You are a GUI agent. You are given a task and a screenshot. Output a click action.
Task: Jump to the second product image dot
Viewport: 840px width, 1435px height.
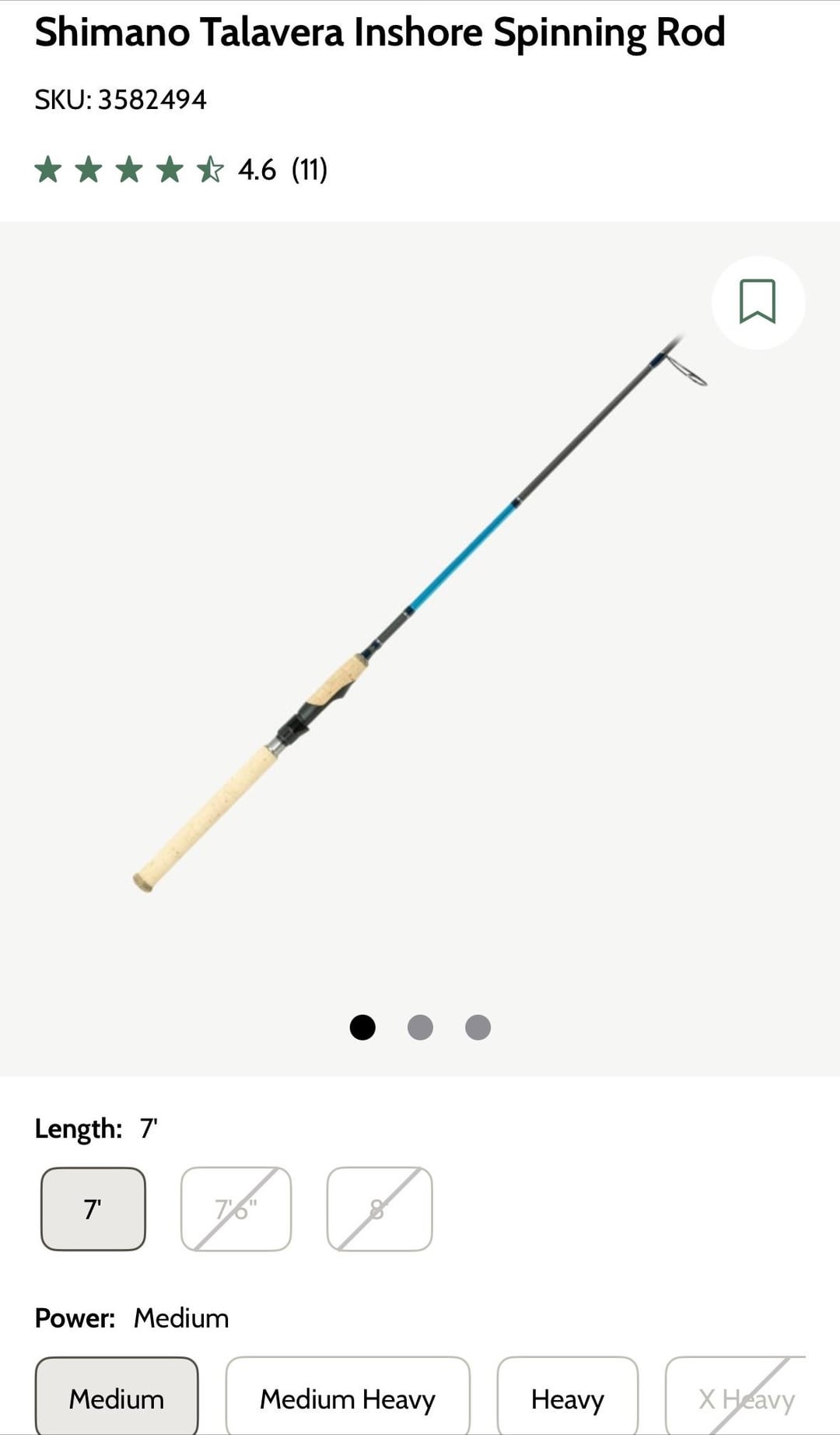[420, 1027]
